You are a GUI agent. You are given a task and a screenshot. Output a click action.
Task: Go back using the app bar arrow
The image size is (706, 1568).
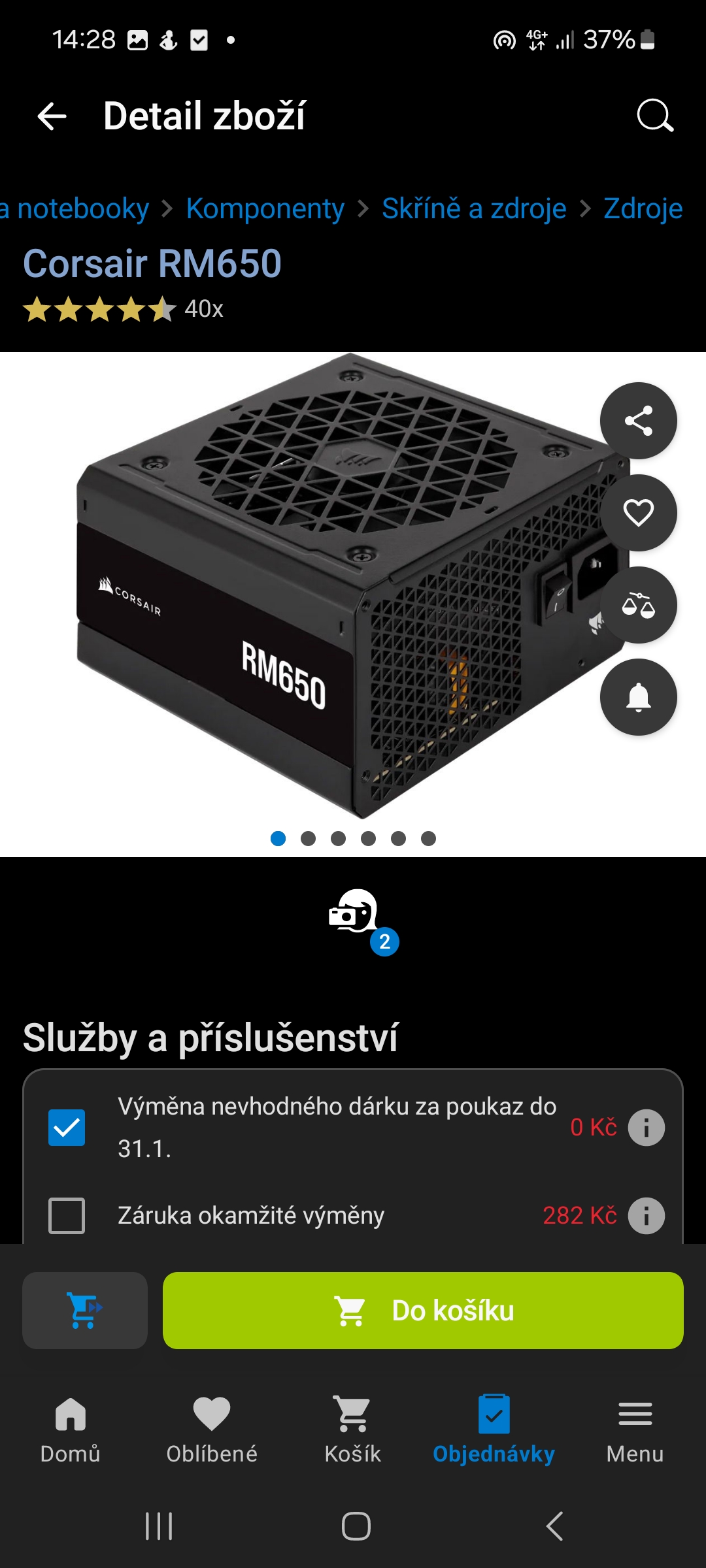click(x=52, y=116)
